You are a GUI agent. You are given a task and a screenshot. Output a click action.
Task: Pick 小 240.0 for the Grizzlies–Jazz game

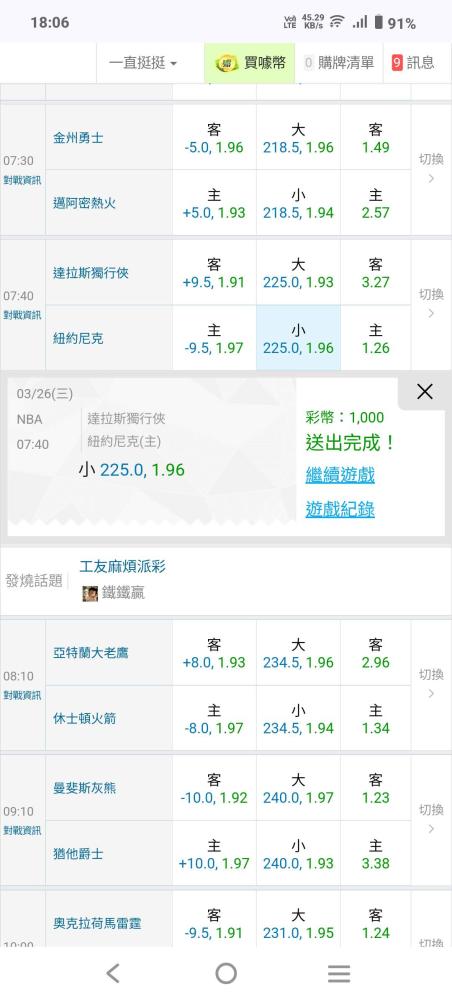[298, 854]
